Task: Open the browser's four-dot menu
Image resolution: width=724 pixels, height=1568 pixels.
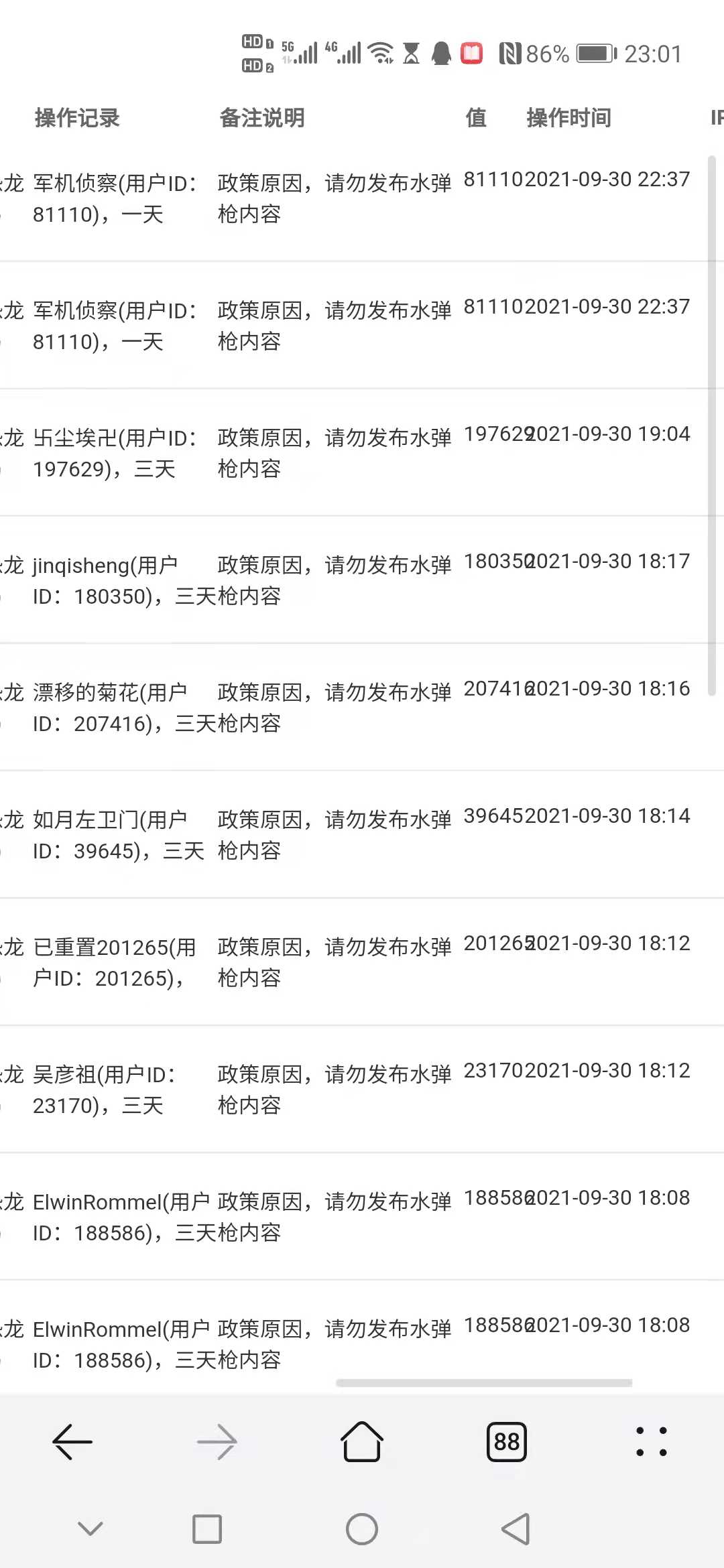Action: tap(652, 1441)
